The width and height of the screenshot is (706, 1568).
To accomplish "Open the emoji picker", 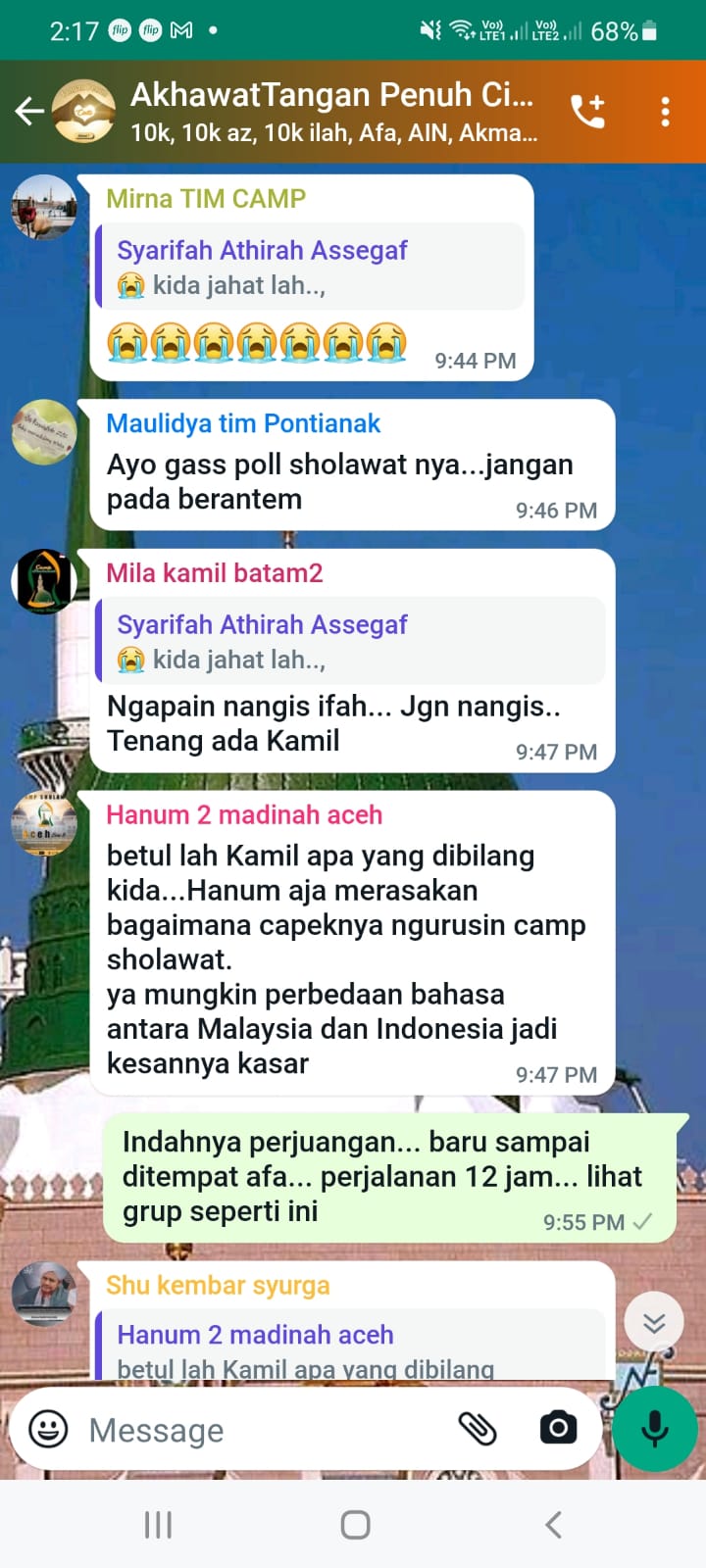I will pyautogui.click(x=49, y=1430).
